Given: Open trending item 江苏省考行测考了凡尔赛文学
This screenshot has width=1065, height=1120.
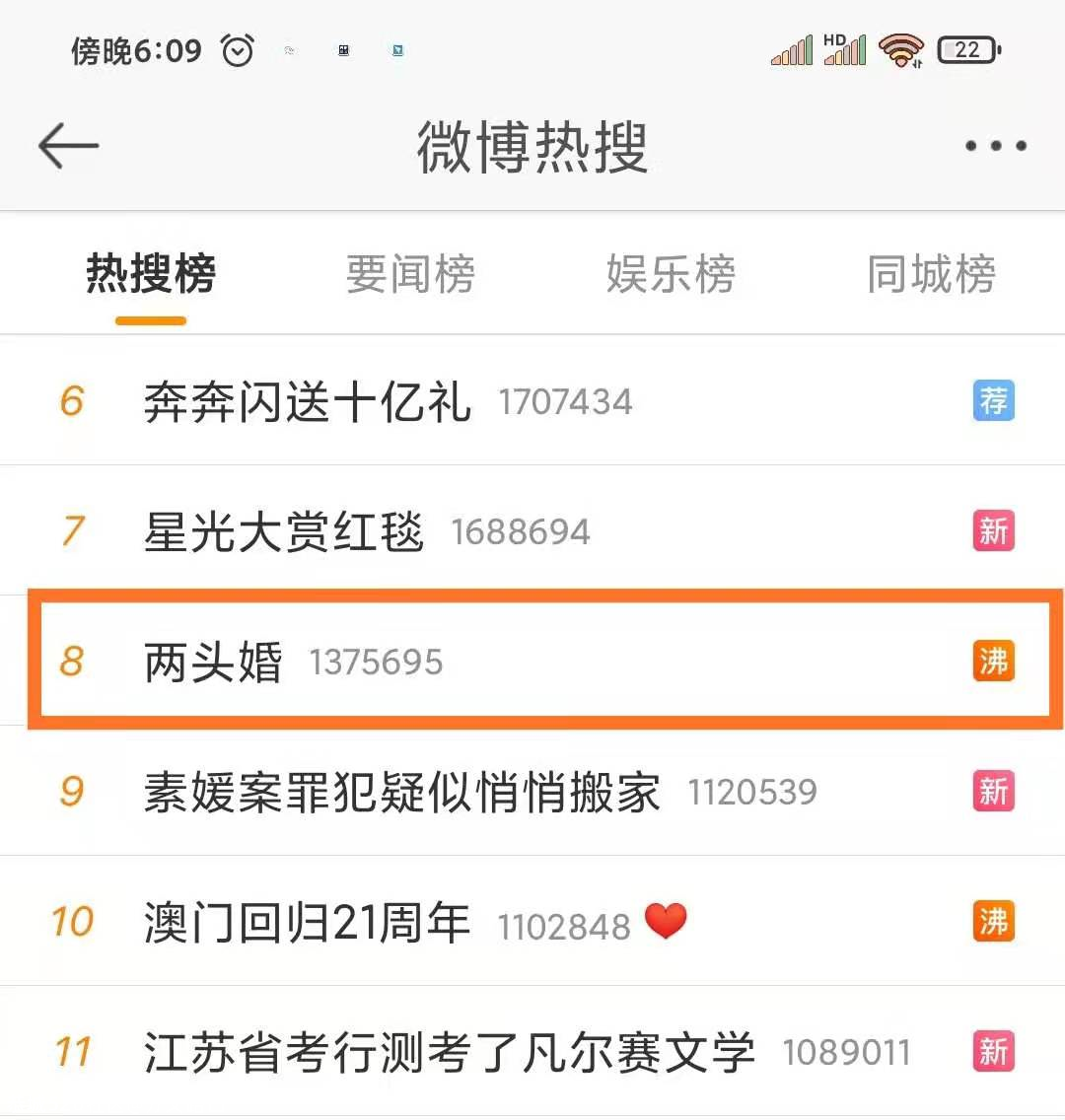Looking at the screenshot, I should 449,1051.
